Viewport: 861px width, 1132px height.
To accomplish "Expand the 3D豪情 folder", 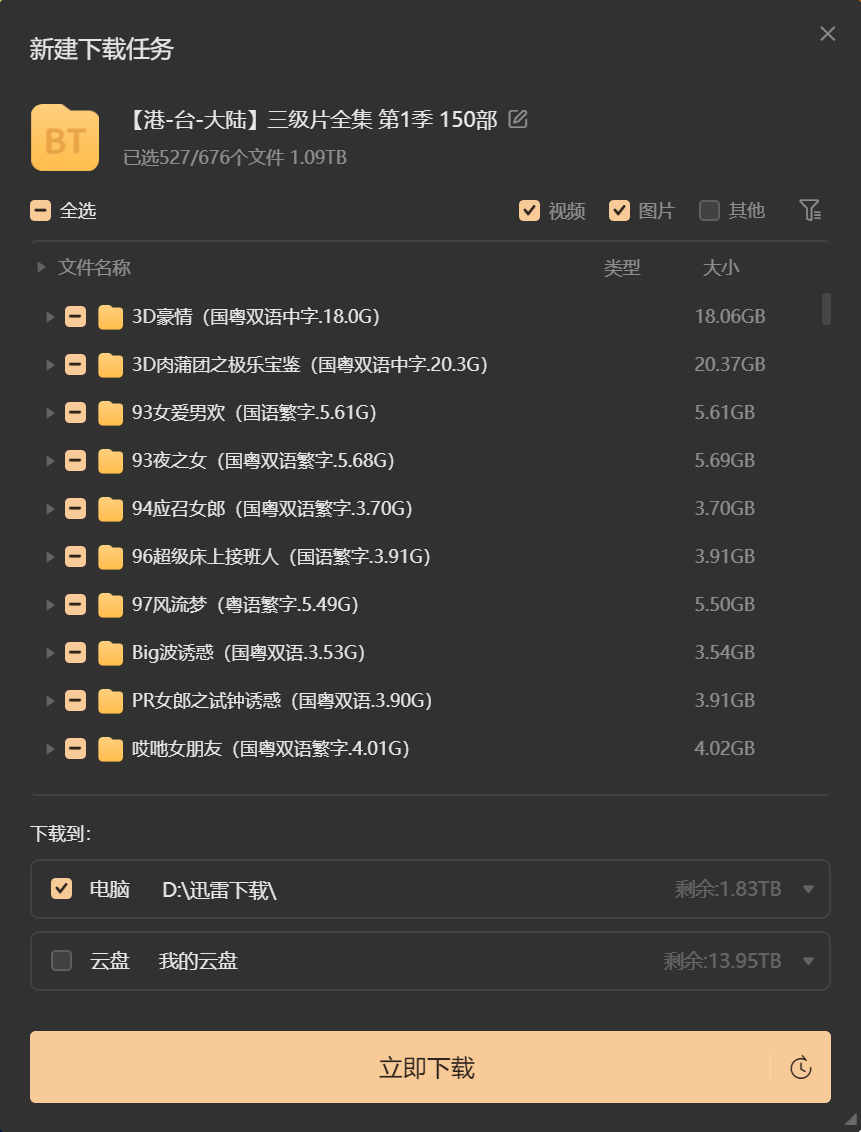I will tap(50, 317).
